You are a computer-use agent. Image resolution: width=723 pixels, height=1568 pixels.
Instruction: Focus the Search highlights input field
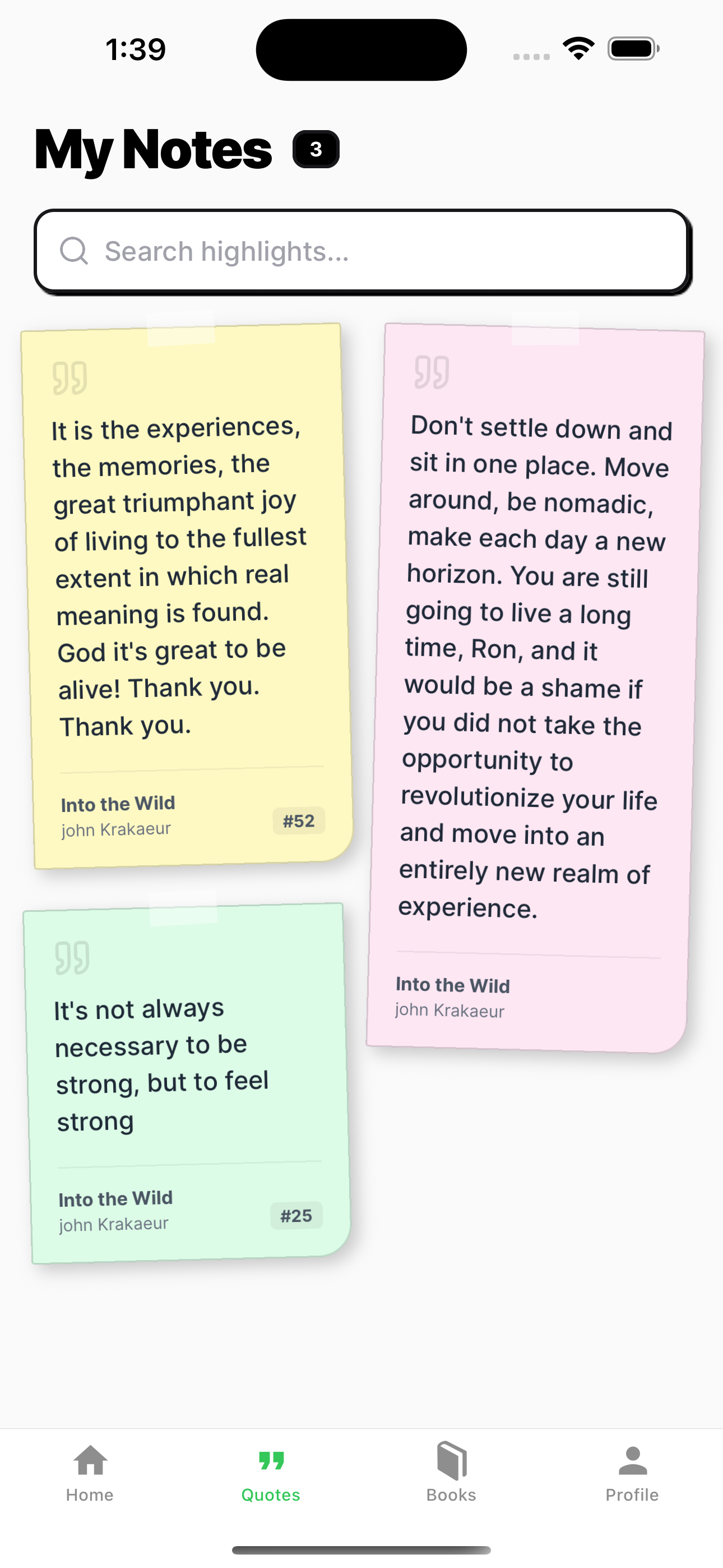click(x=361, y=250)
